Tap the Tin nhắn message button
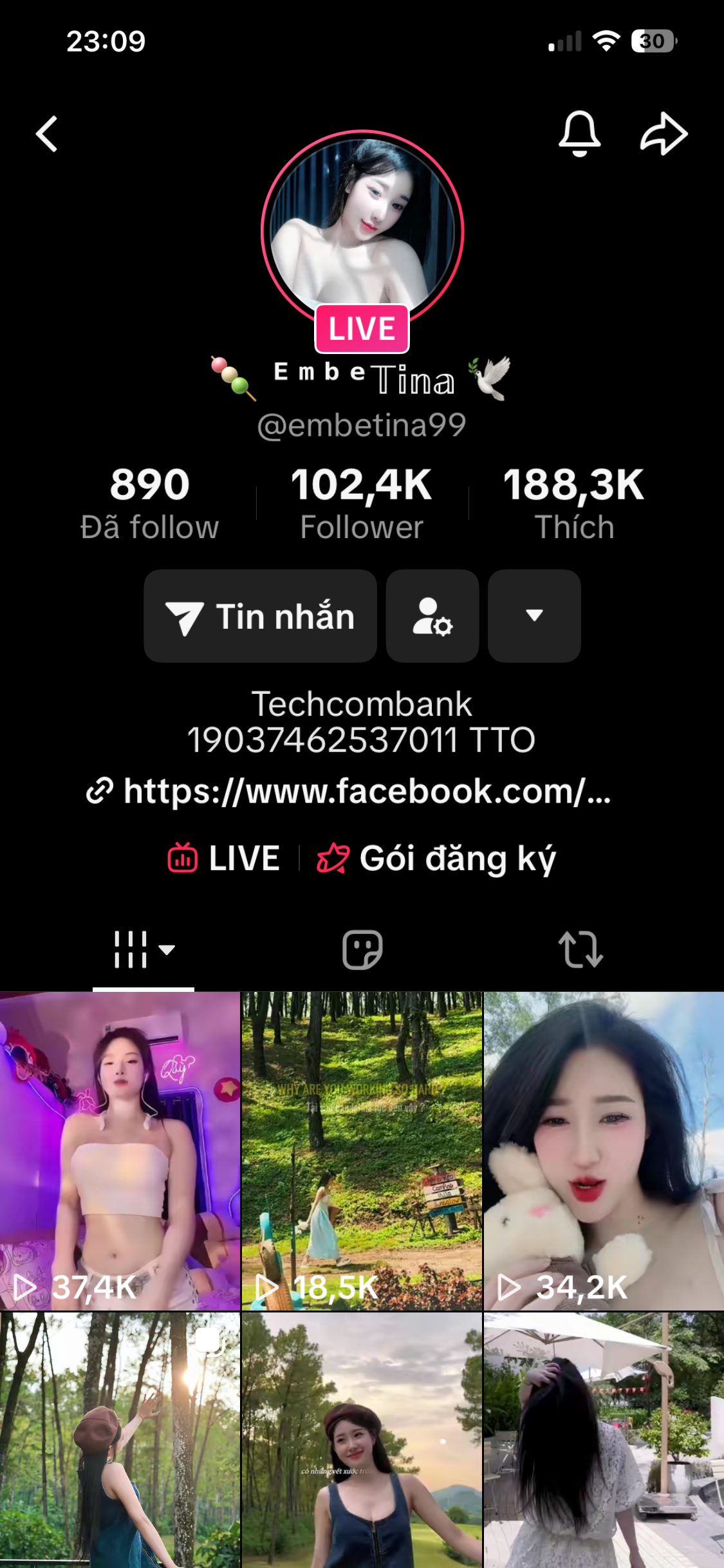Screen dimensions: 724x1568 click(x=261, y=616)
